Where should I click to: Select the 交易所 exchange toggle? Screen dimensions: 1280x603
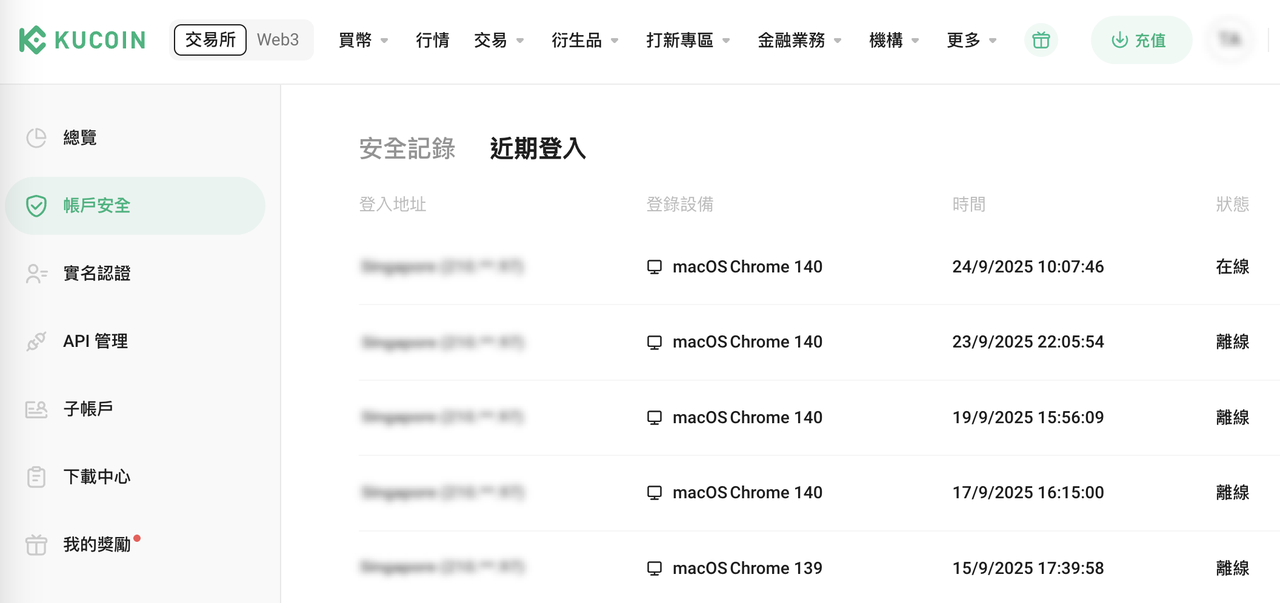pyautogui.click(x=210, y=40)
